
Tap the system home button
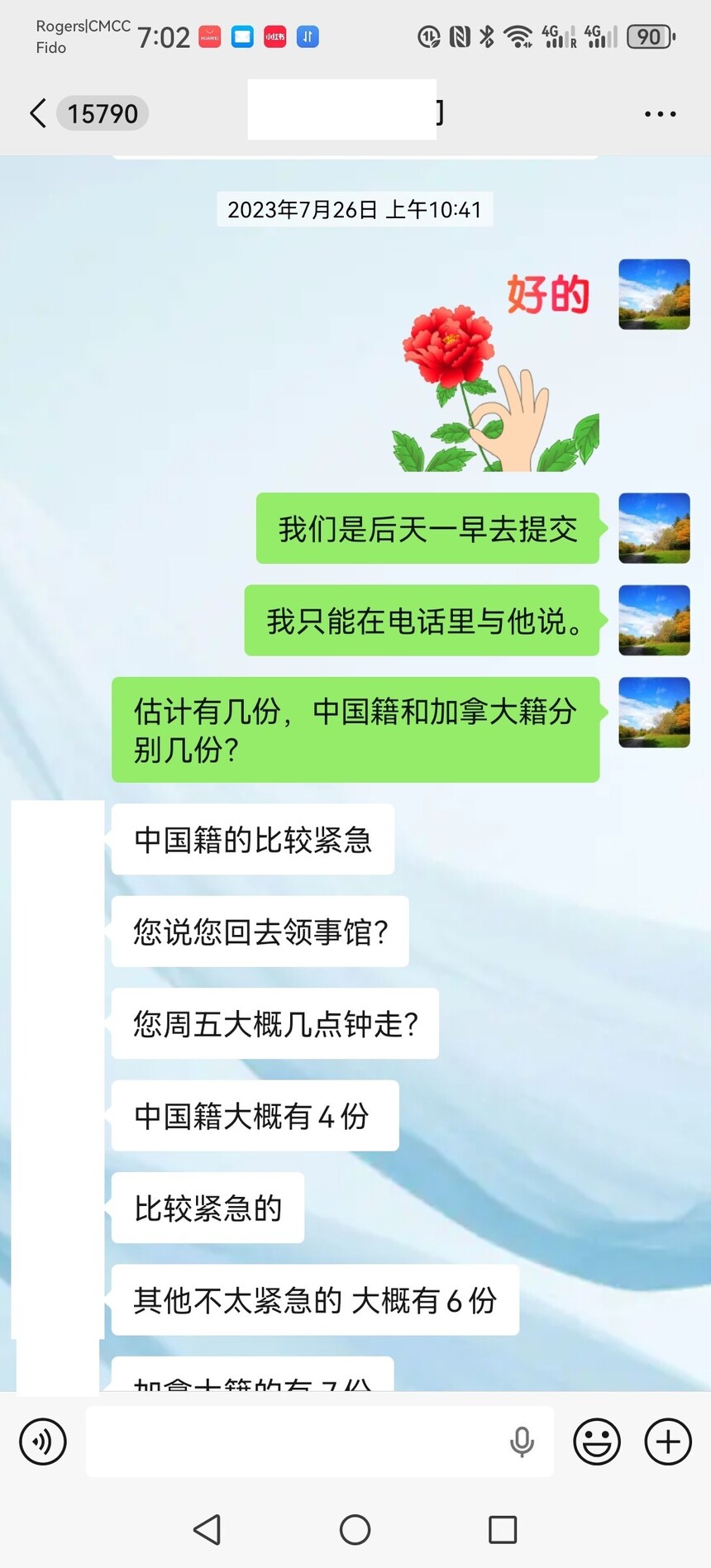point(355,1530)
